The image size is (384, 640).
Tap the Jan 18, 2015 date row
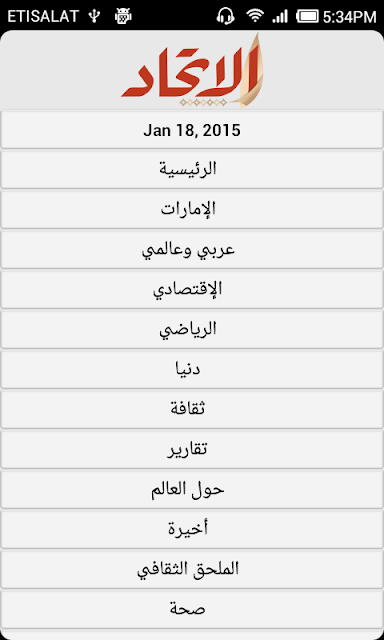192,130
